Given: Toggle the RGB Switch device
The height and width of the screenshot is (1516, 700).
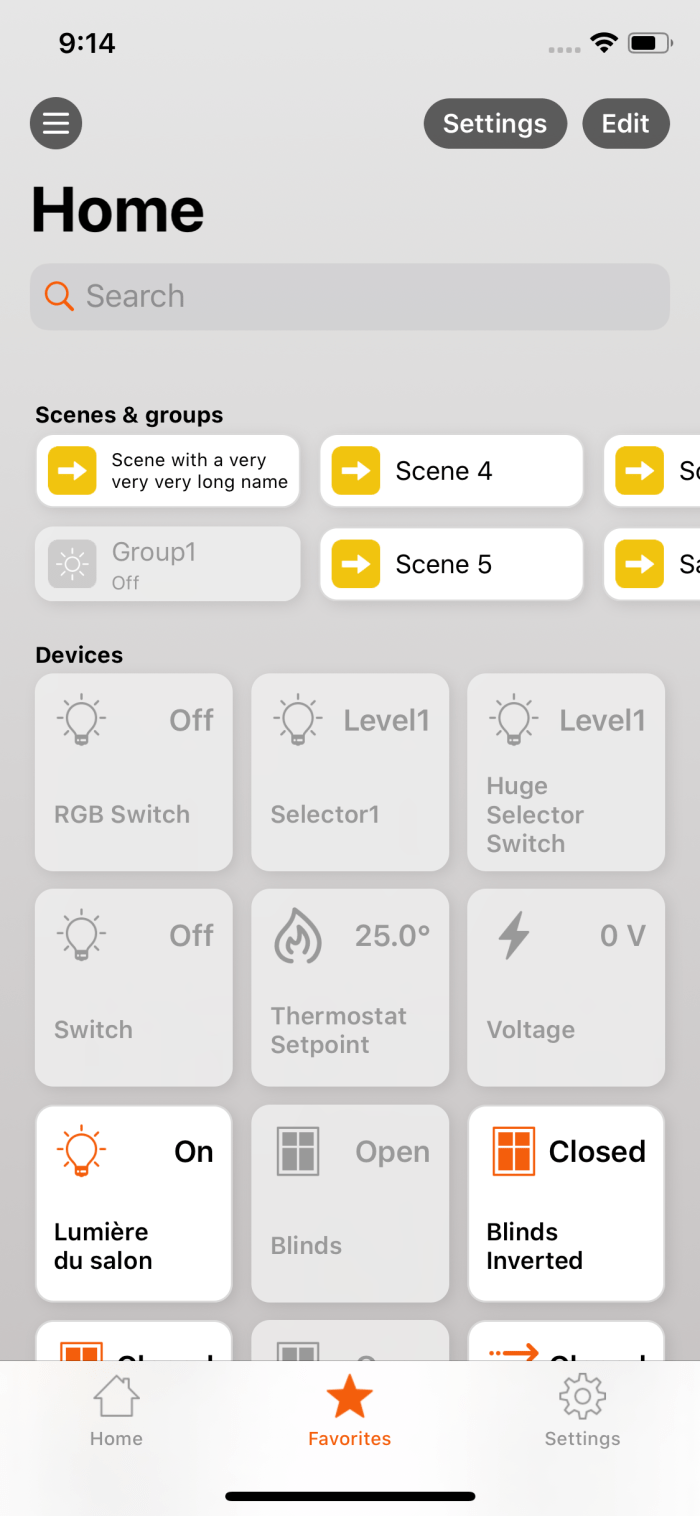Looking at the screenshot, I should [x=134, y=772].
